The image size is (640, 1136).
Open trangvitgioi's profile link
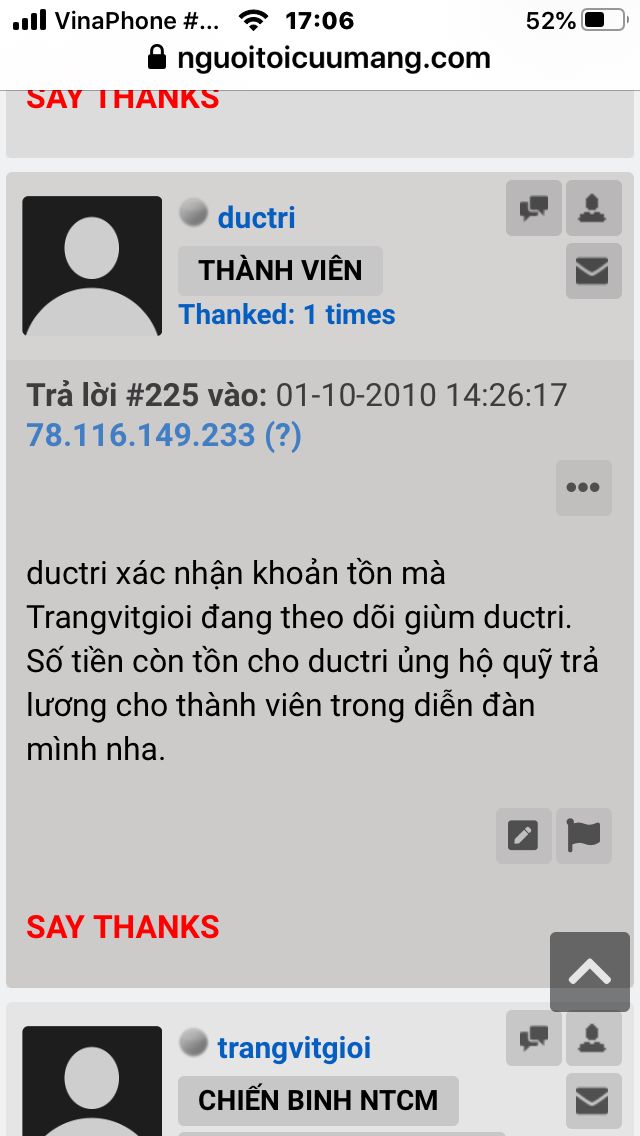tap(294, 1047)
